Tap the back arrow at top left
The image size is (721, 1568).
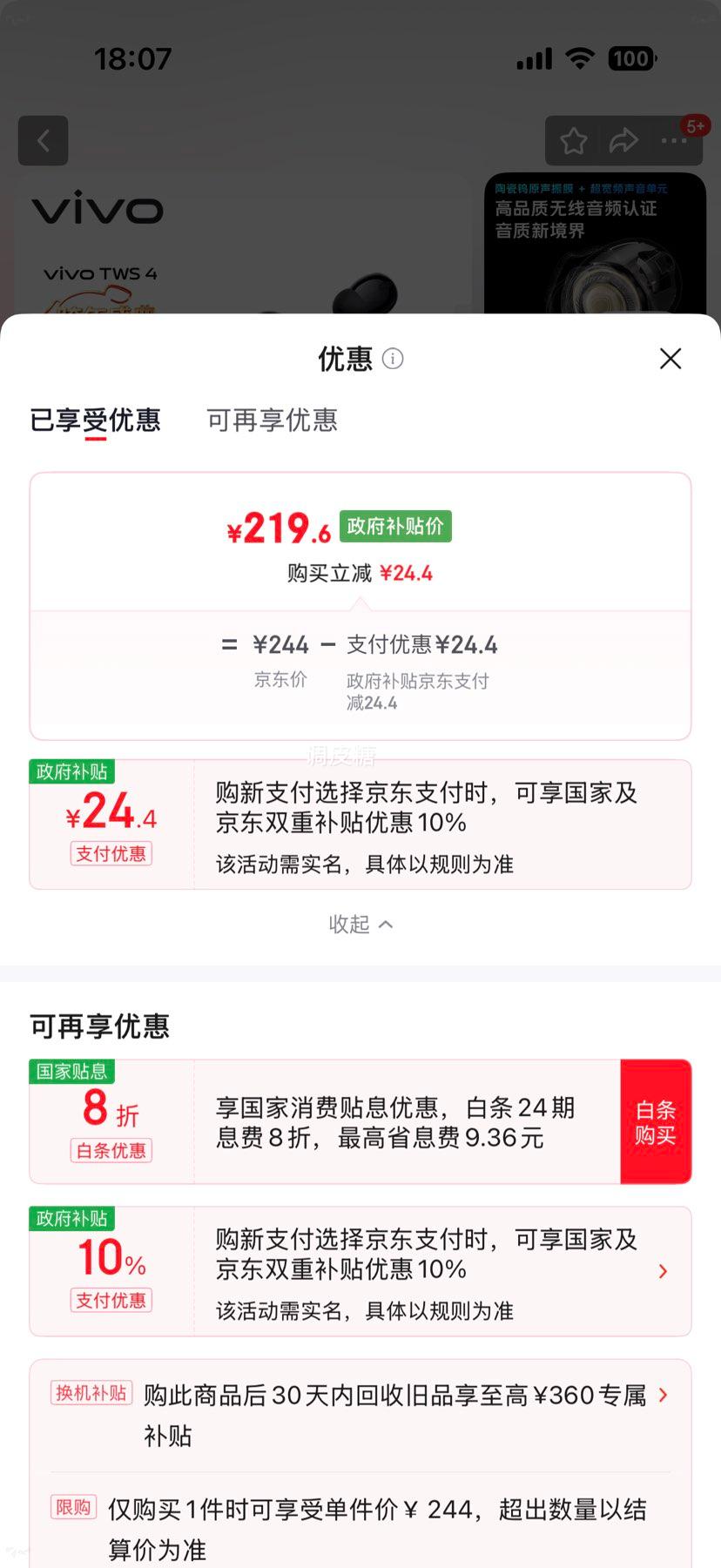(x=43, y=140)
